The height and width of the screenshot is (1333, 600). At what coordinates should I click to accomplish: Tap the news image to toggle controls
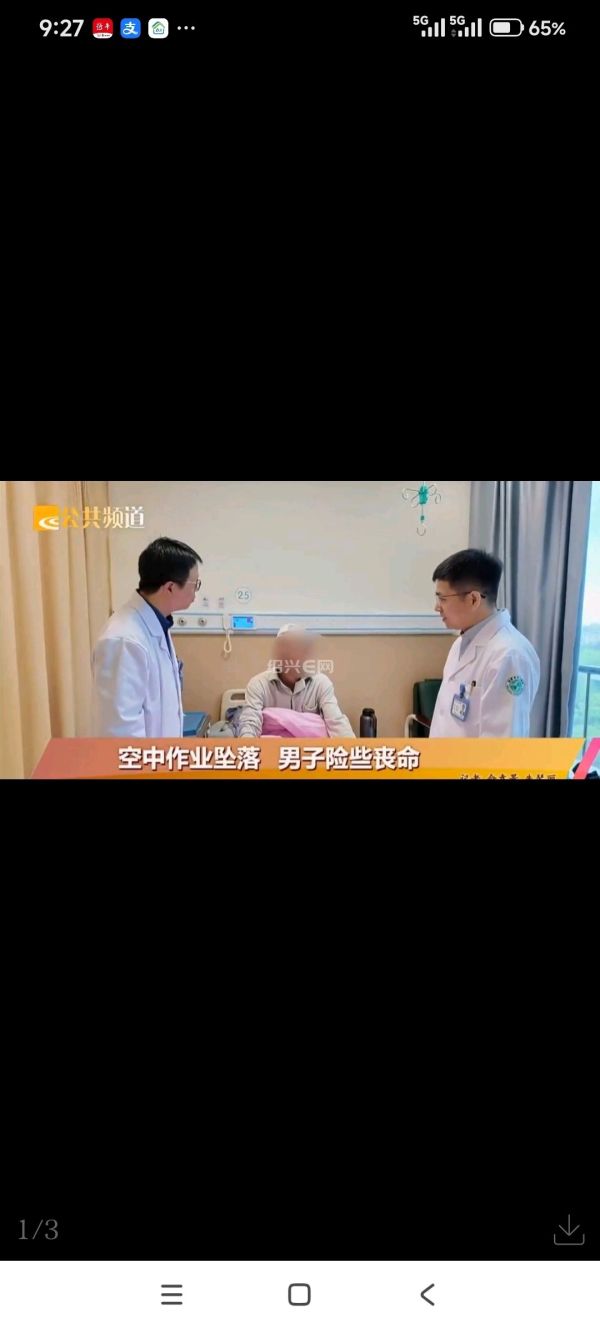tap(300, 630)
